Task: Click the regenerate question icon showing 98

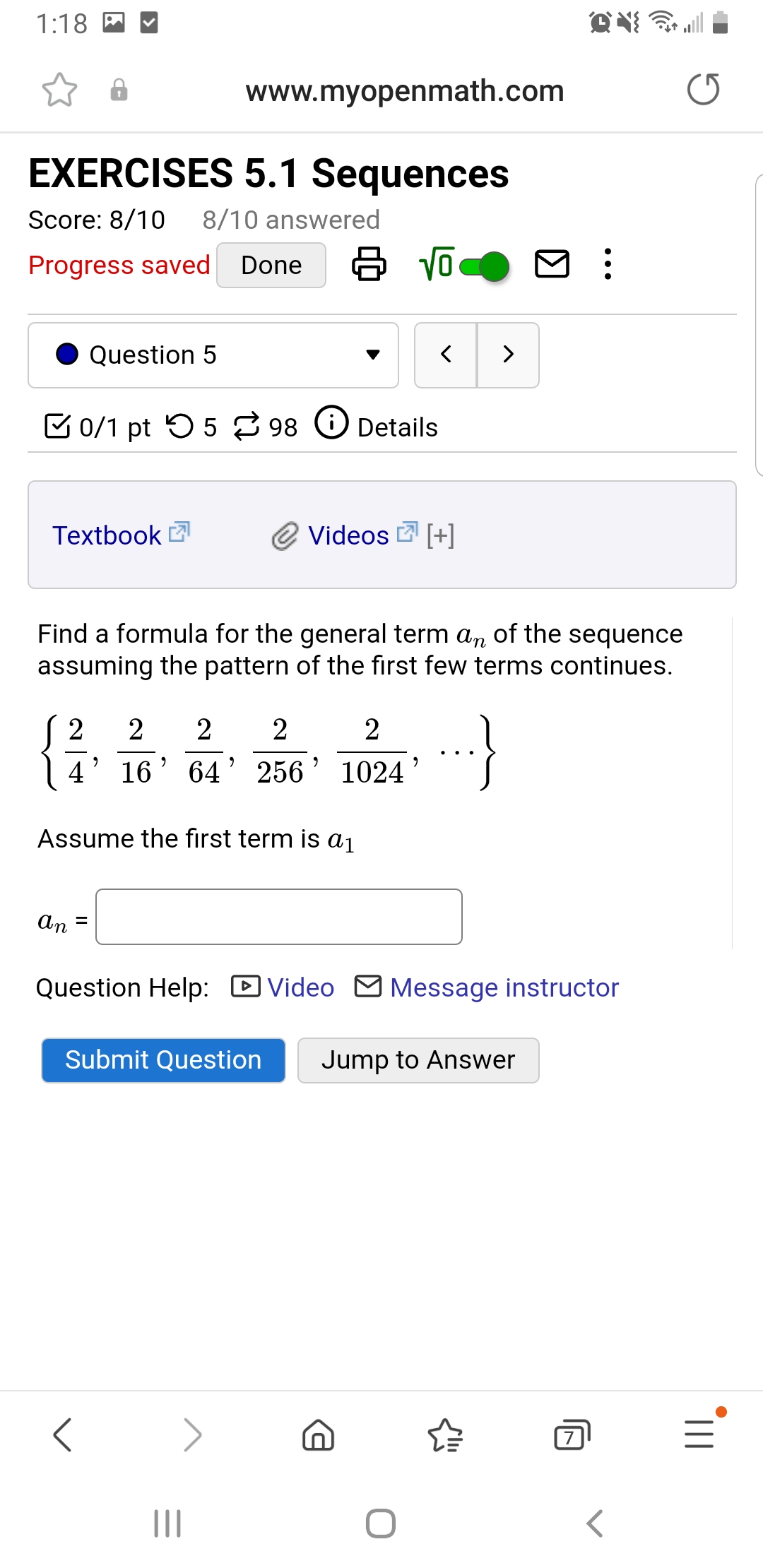Action: coord(252,427)
